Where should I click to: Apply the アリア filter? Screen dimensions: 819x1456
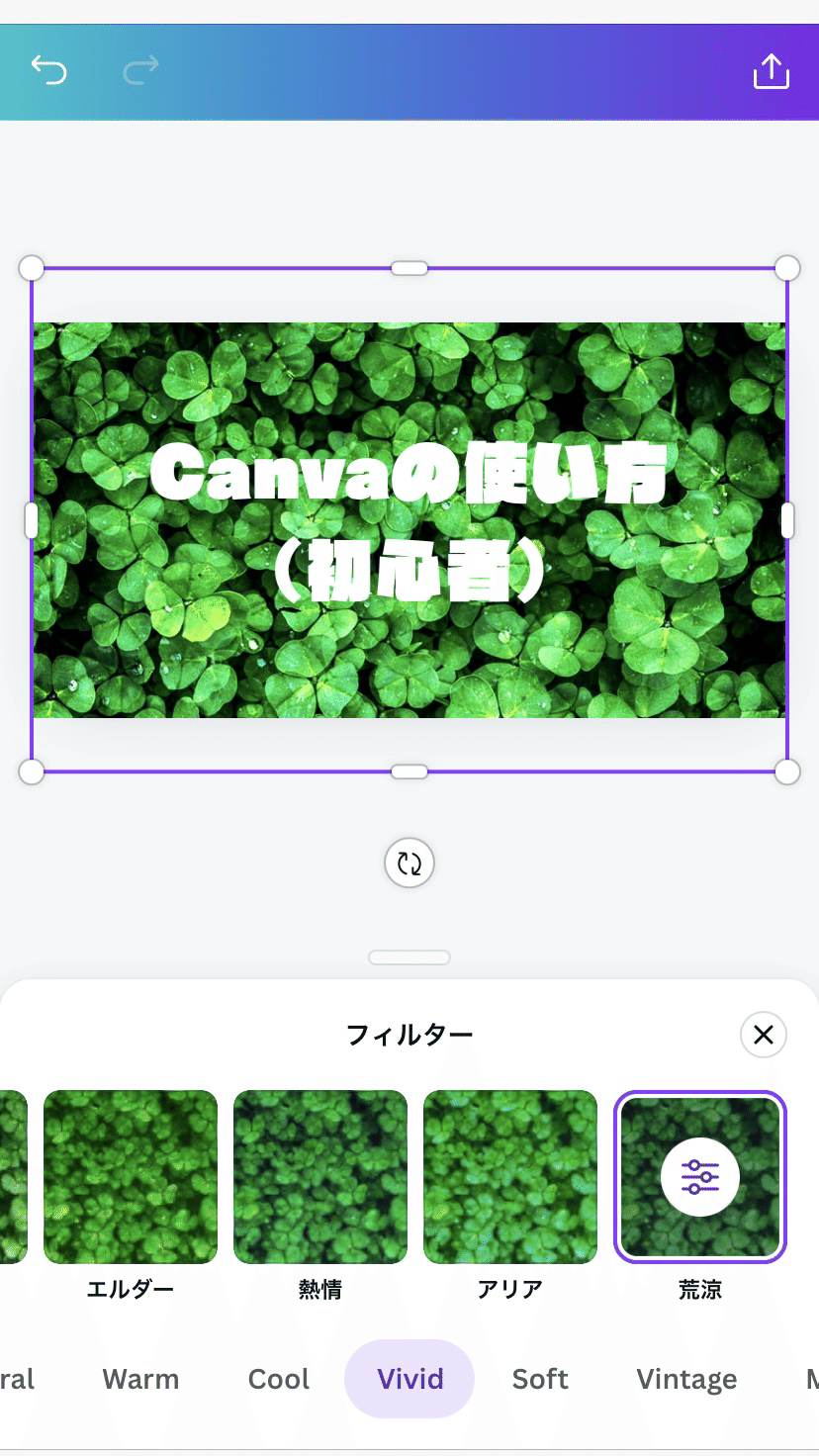[x=510, y=1176]
